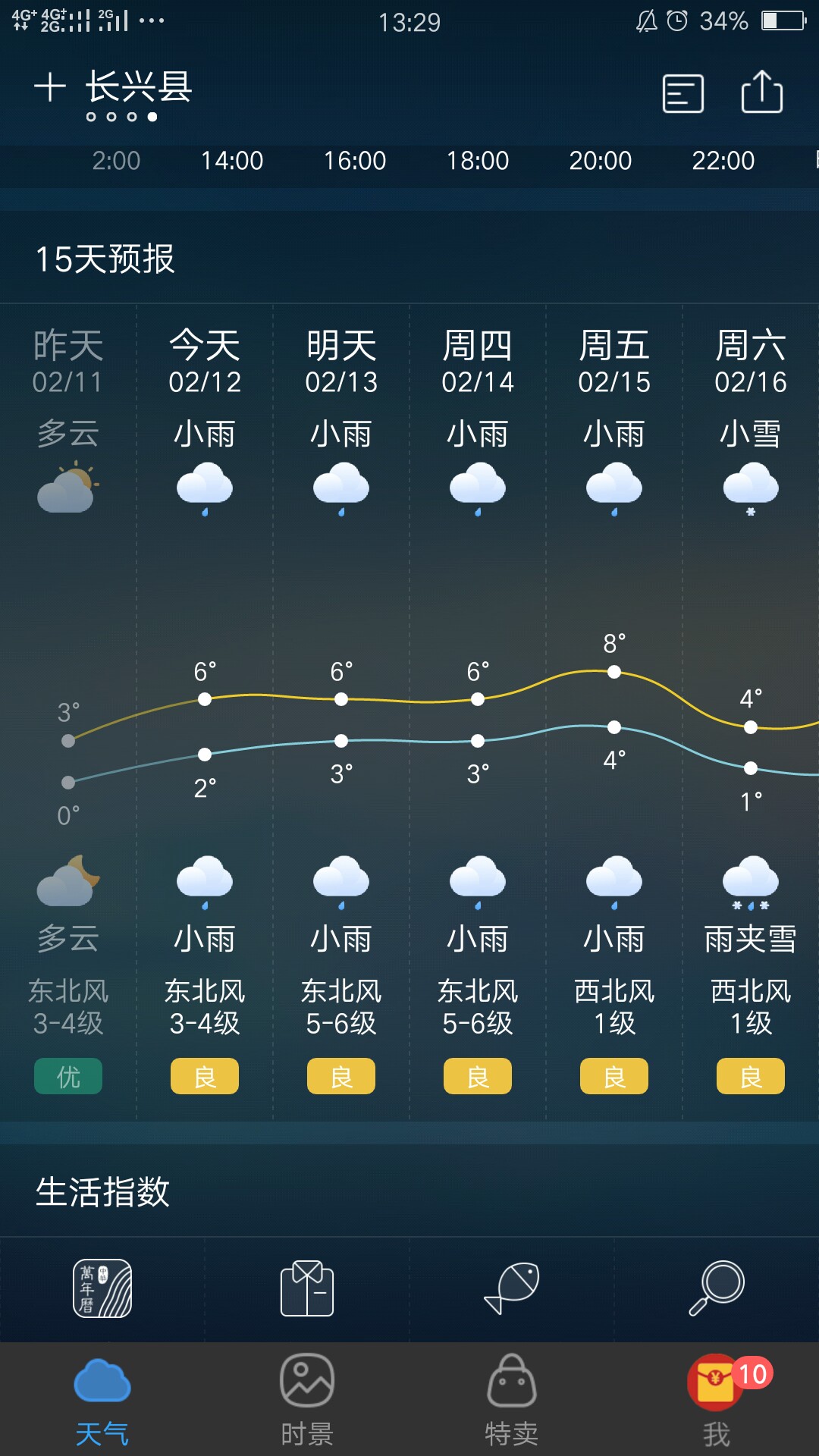This screenshot has height=1456, width=819.
Task: Open the news feed icon in header
Action: 683,93
